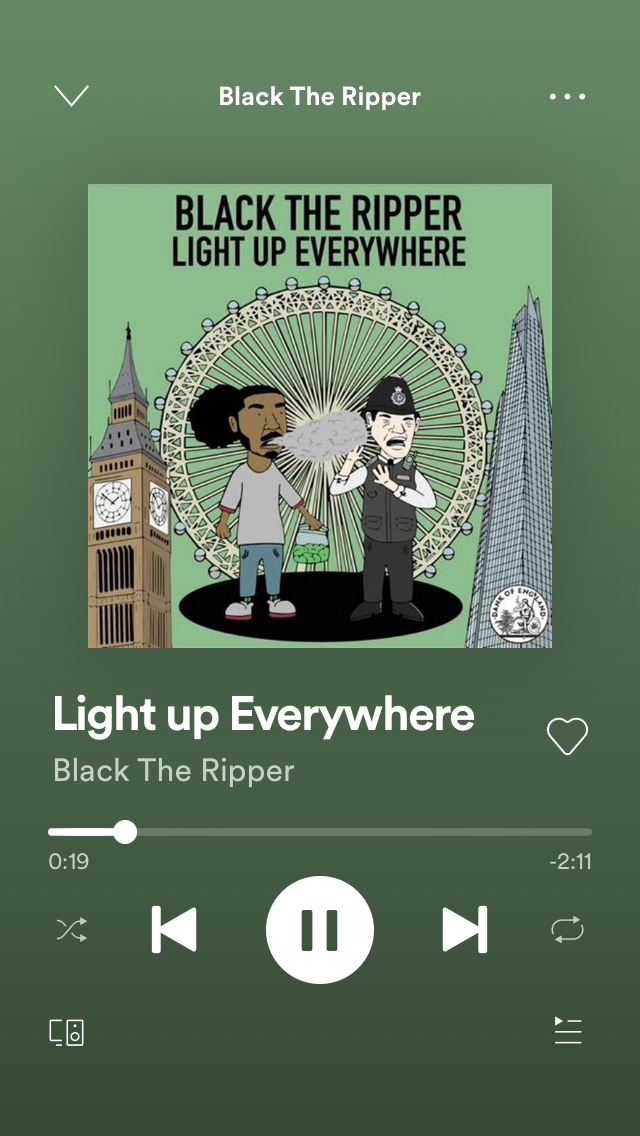Open the play queue
This screenshot has width=640, height=1136.
(x=567, y=1031)
